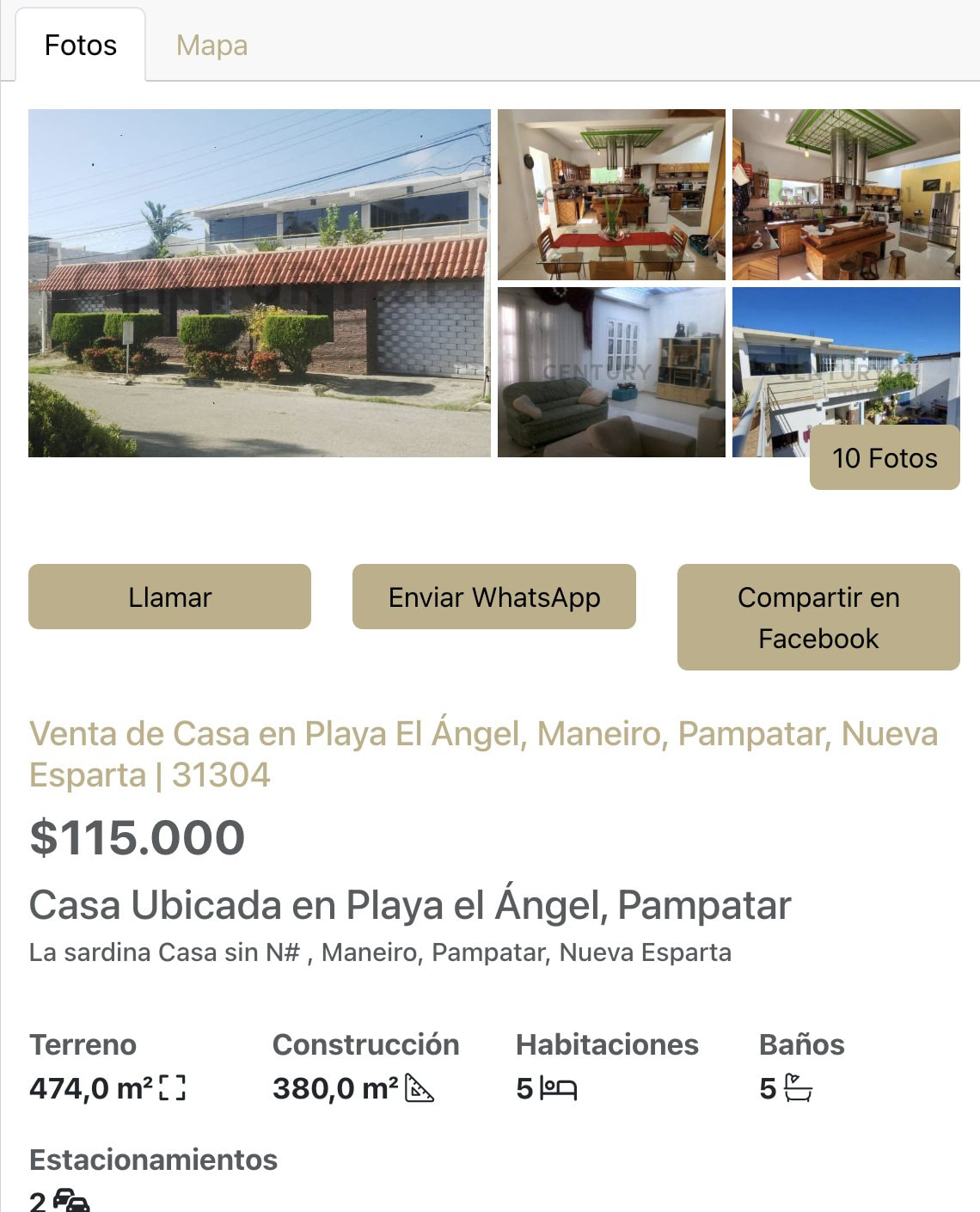The width and height of the screenshot is (980, 1212).
Task: Tap Llamar to call the agent
Action: point(169,597)
